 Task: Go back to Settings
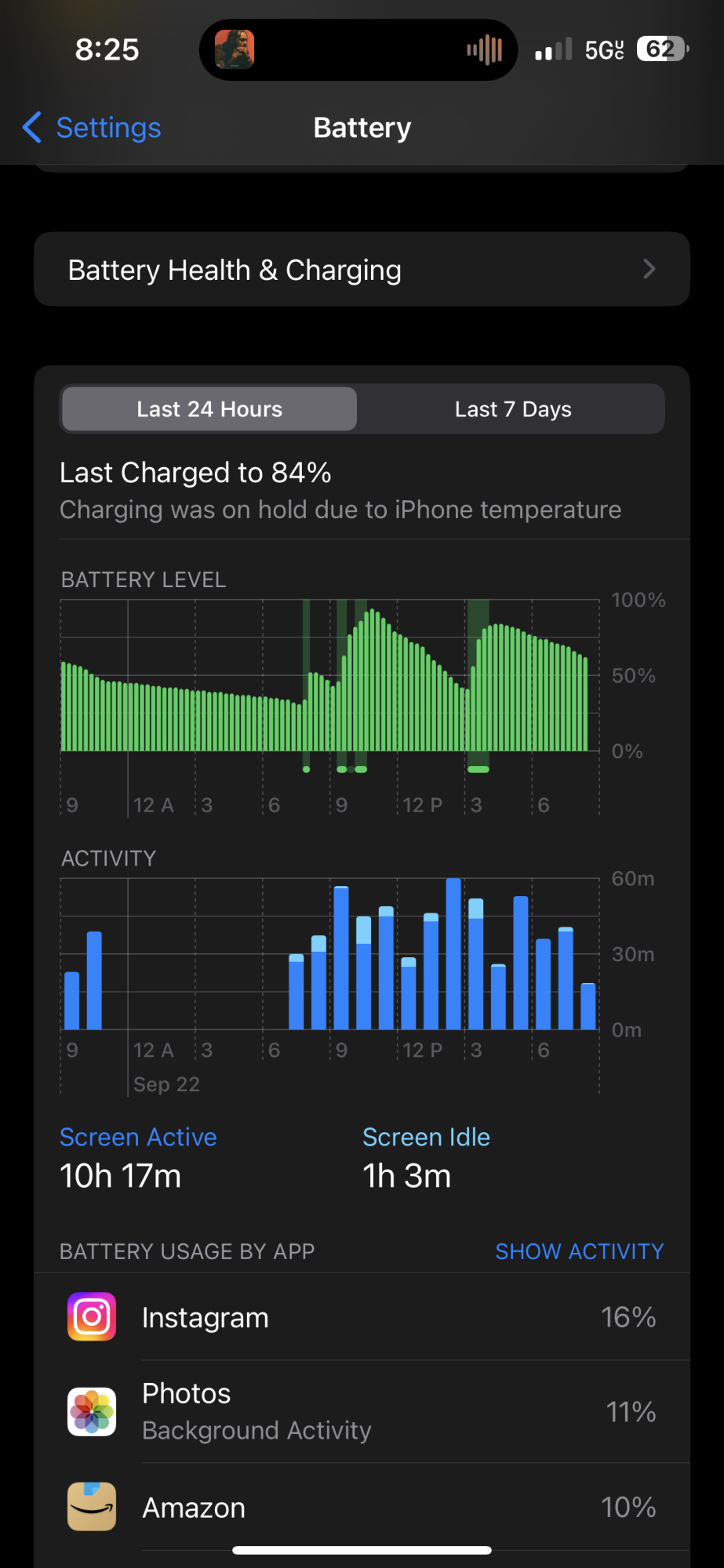92,128
